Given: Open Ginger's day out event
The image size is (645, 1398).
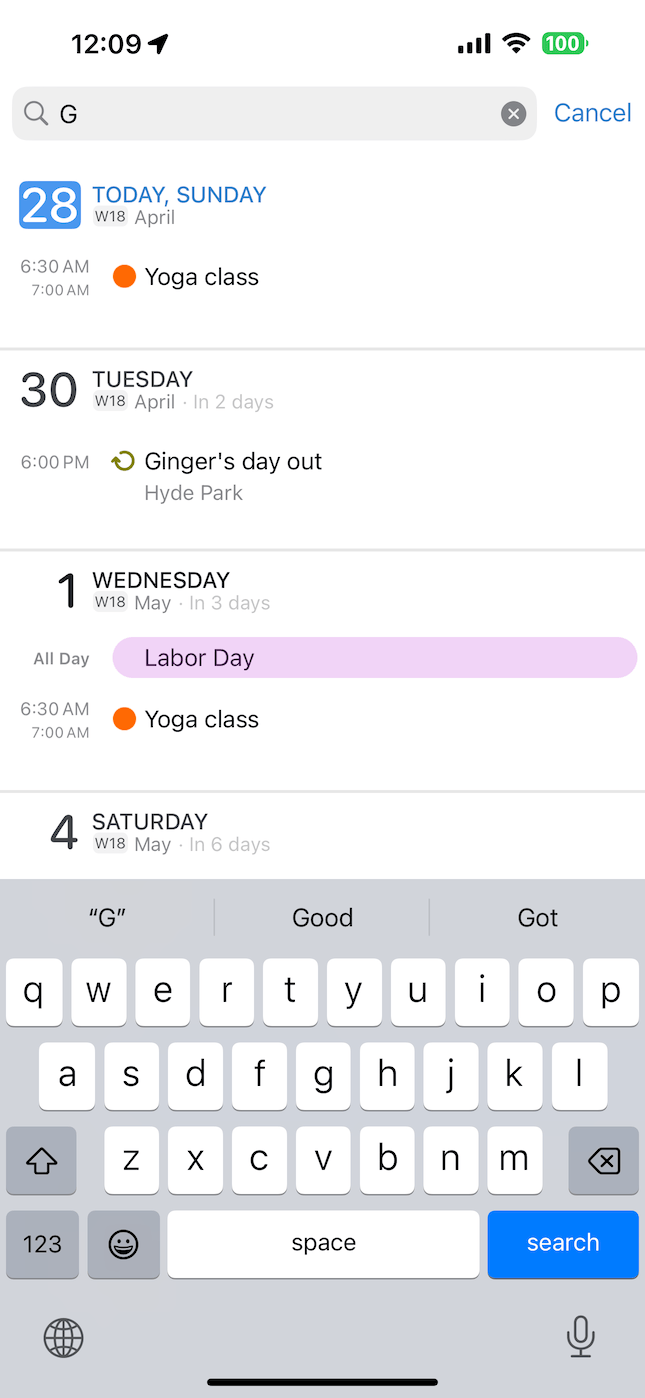Looking at the screenshot, I should (233, 462).
